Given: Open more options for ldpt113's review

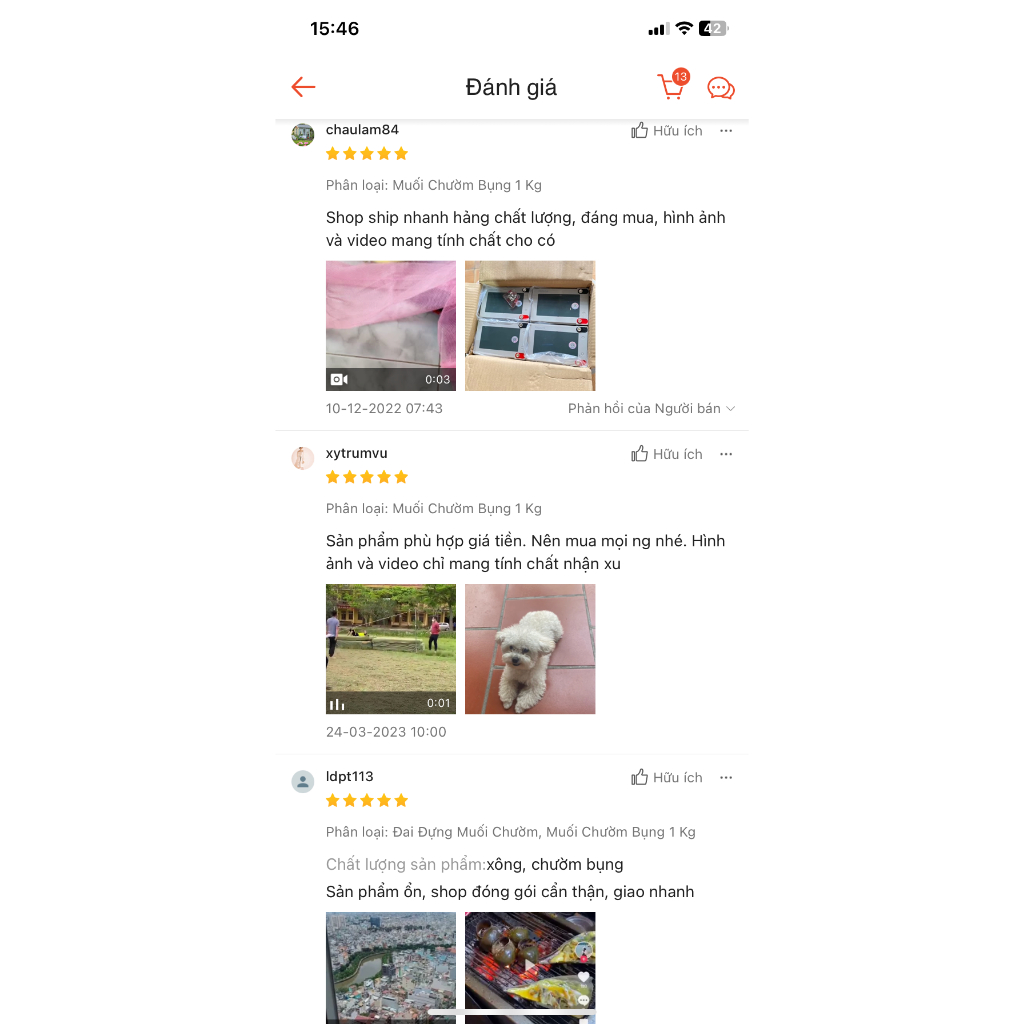Looking at the screenshot, I should 726,777.
